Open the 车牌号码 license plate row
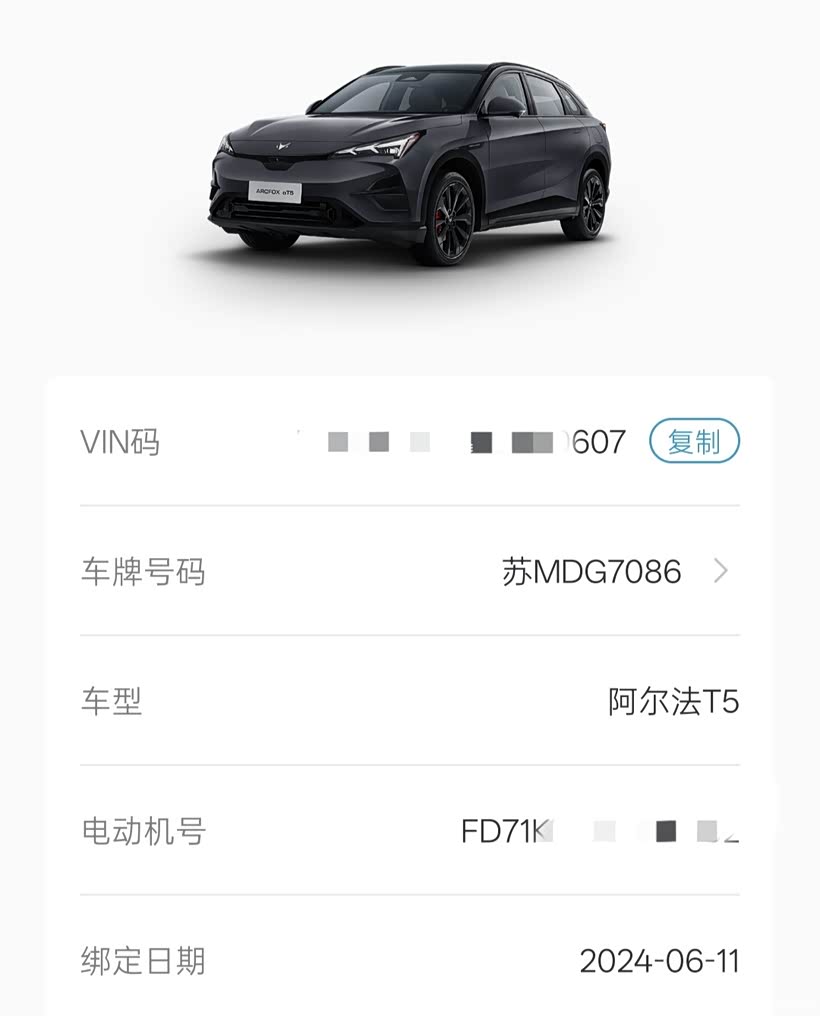 [410, 571]
